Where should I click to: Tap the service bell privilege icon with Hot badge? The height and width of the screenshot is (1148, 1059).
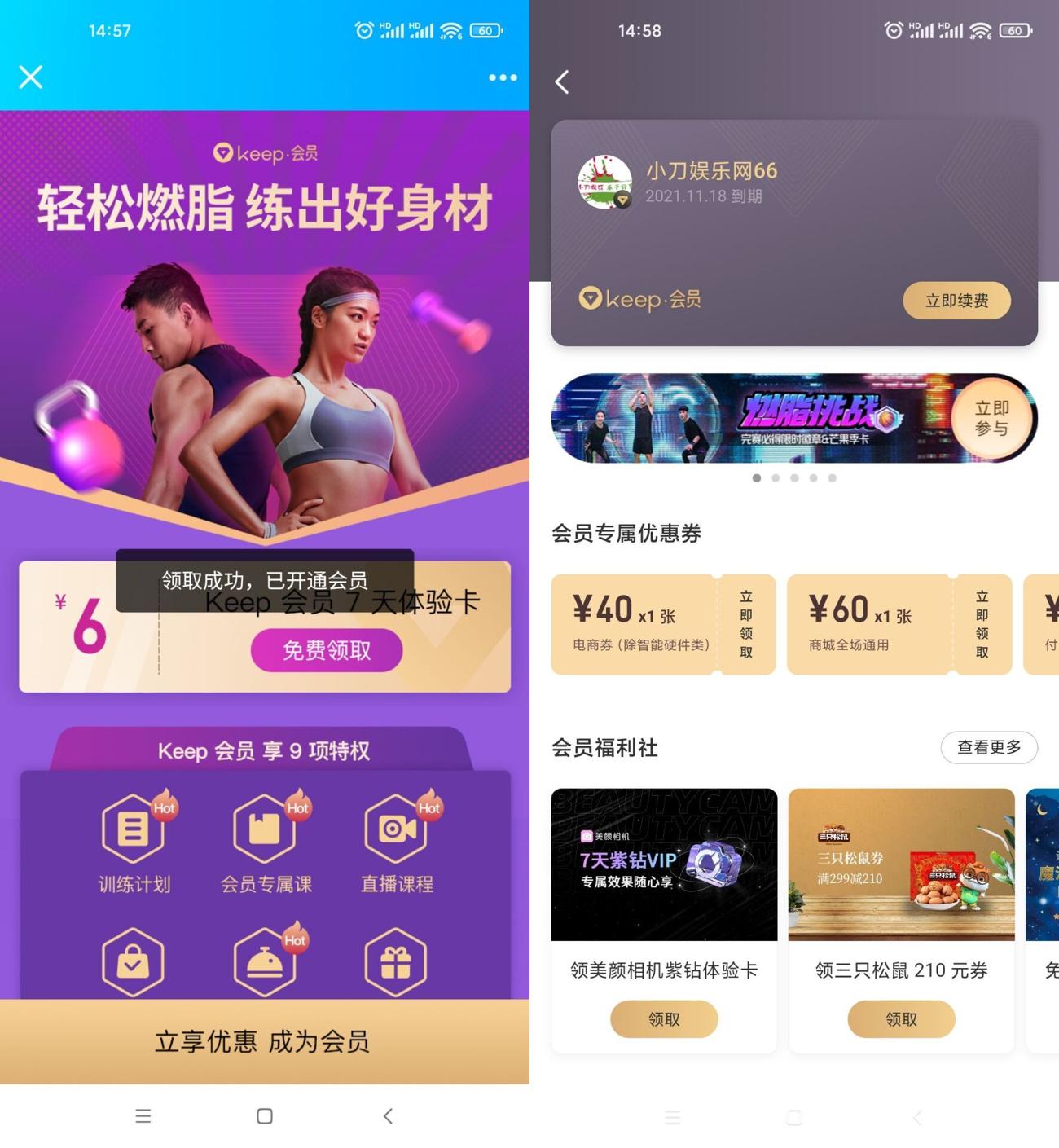[x=265, y=962]
